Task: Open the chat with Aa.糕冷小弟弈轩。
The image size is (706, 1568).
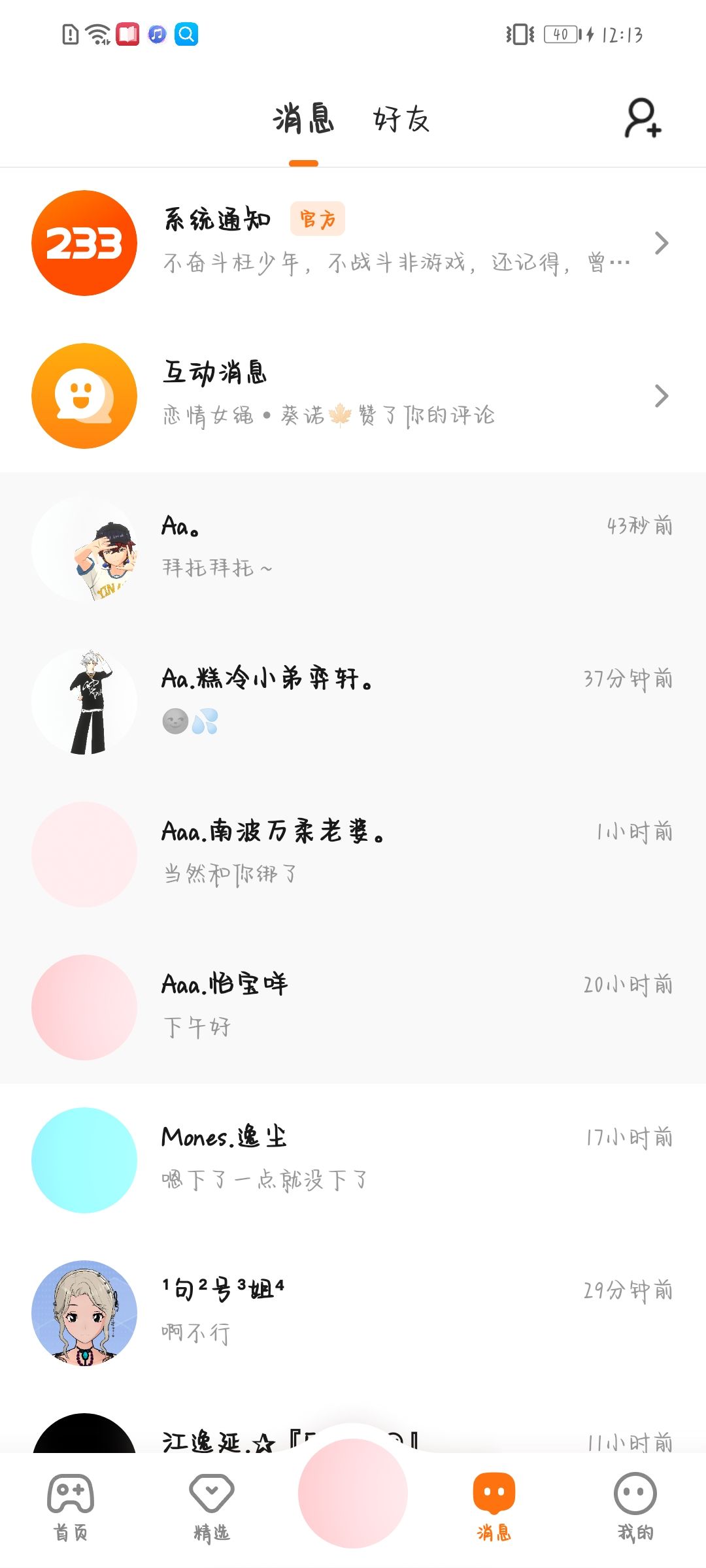Action: click(x=353, y=700)
